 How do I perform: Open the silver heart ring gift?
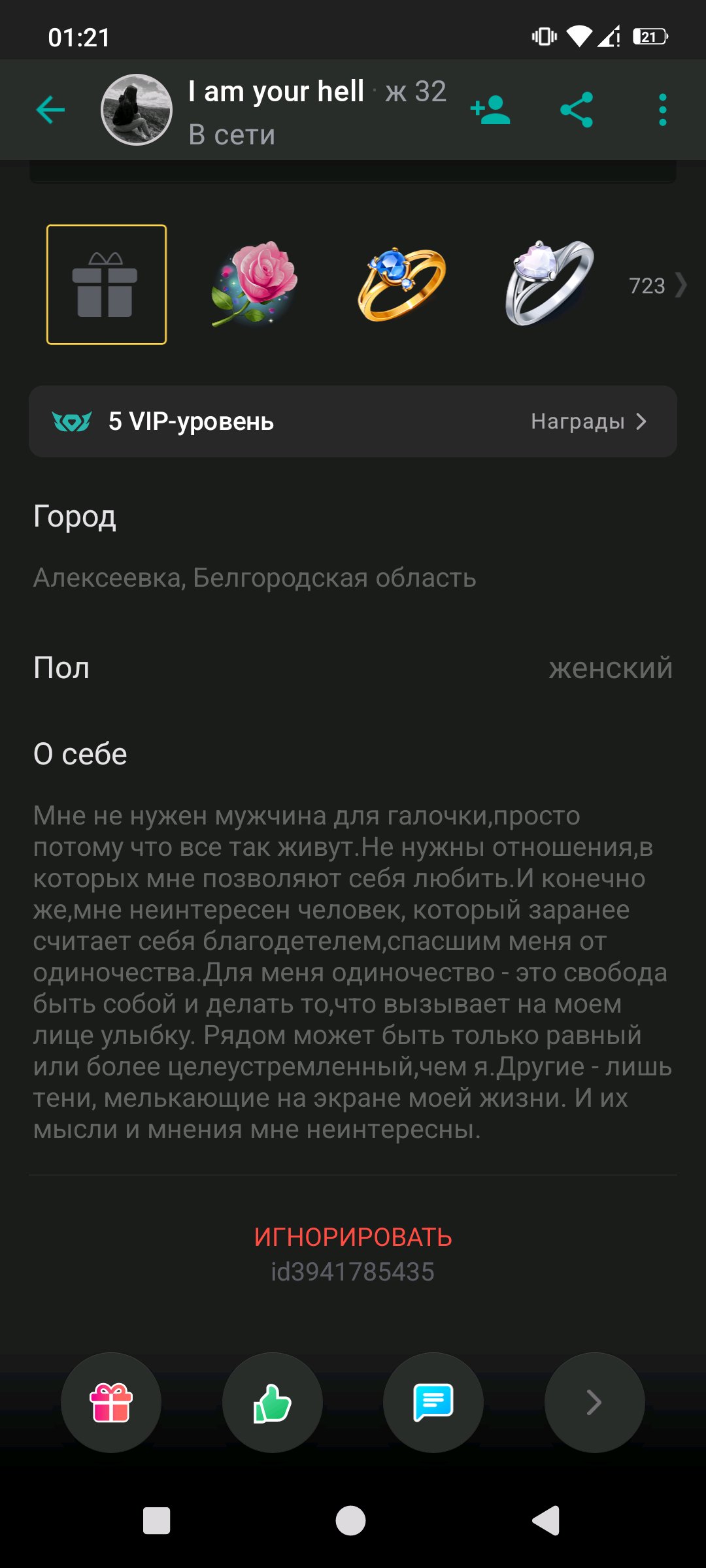tap(549, 284)
